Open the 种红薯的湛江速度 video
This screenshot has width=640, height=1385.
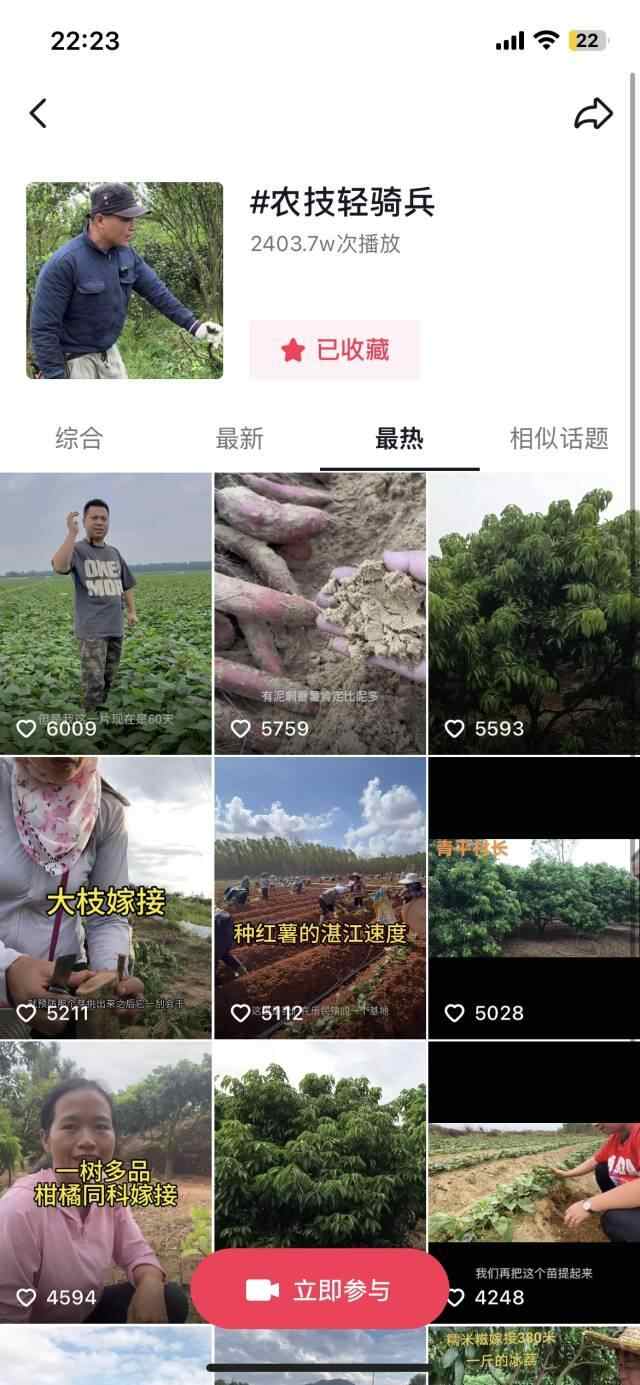[x=320, y=895]
